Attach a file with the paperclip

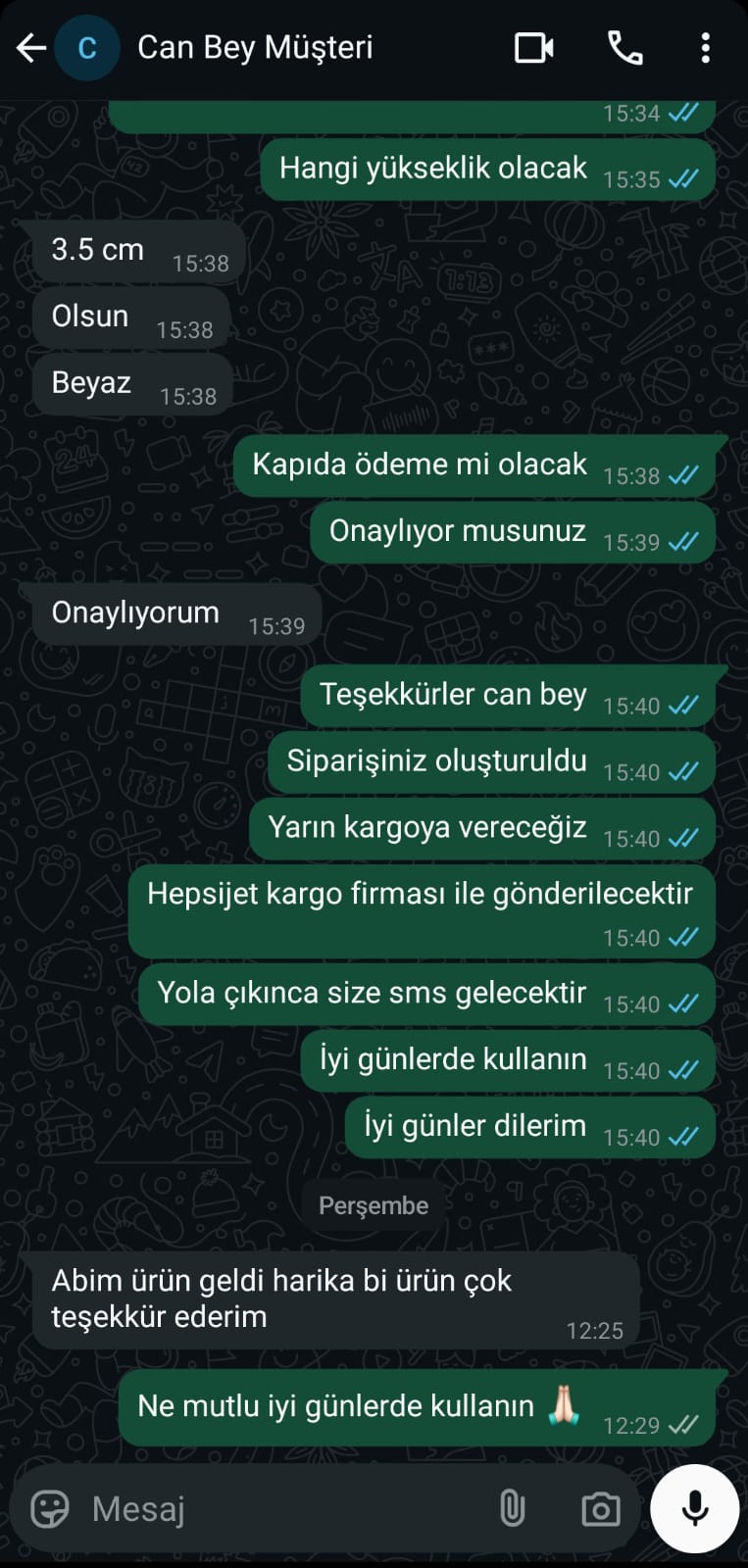tap(512, 1508)
